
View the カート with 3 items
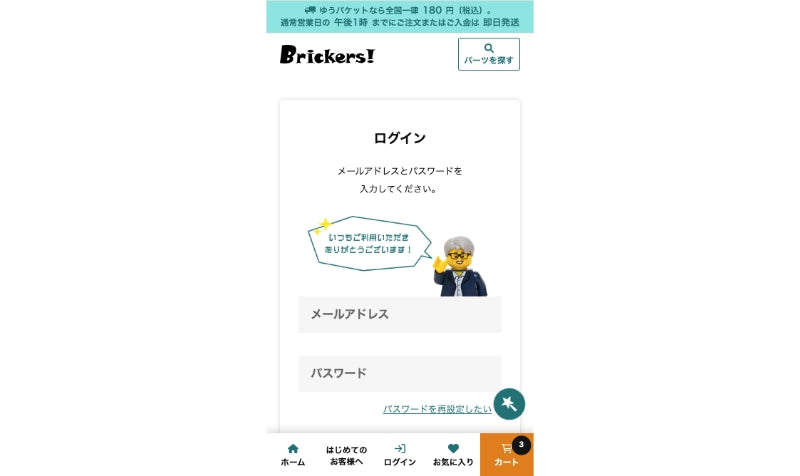click(506, 455)
